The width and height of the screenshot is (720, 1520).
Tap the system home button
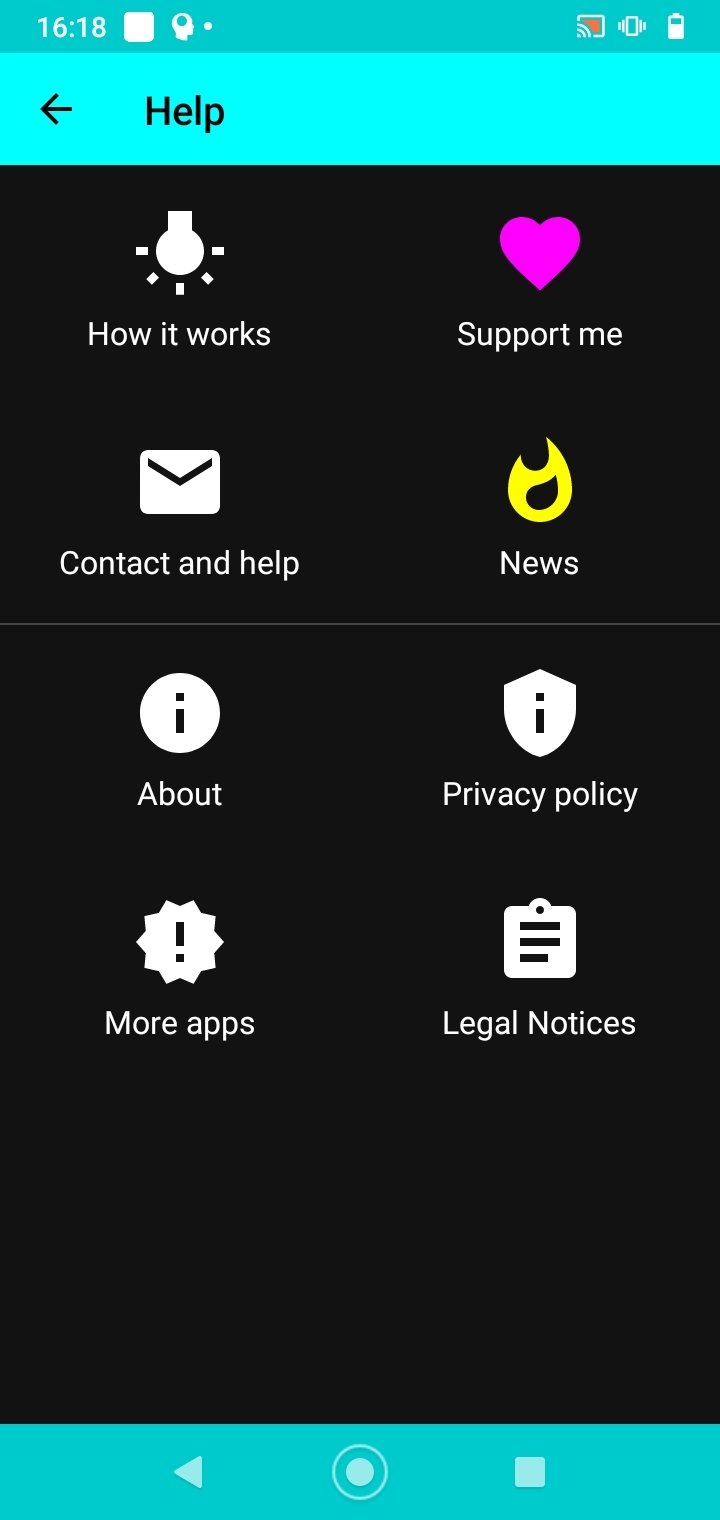[x=360, y=1472]
